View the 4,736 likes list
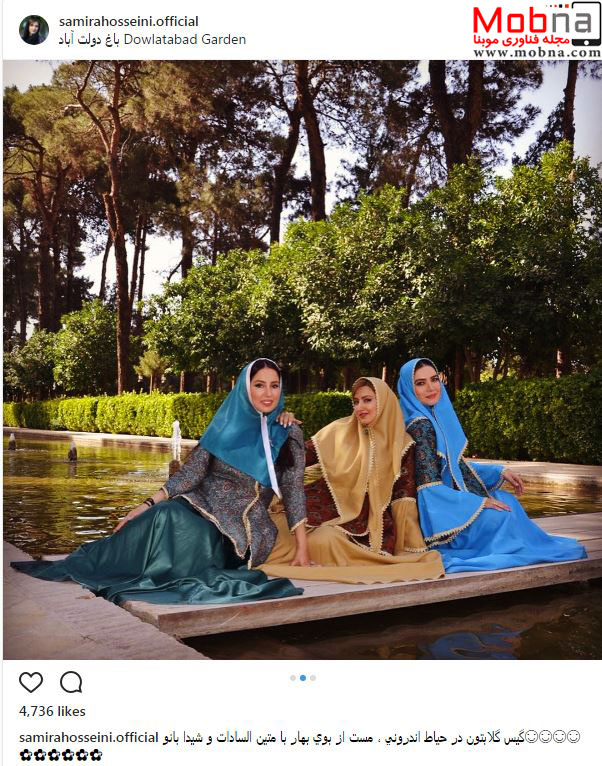This screenshot has height=766, width=602. coord(52,712)
